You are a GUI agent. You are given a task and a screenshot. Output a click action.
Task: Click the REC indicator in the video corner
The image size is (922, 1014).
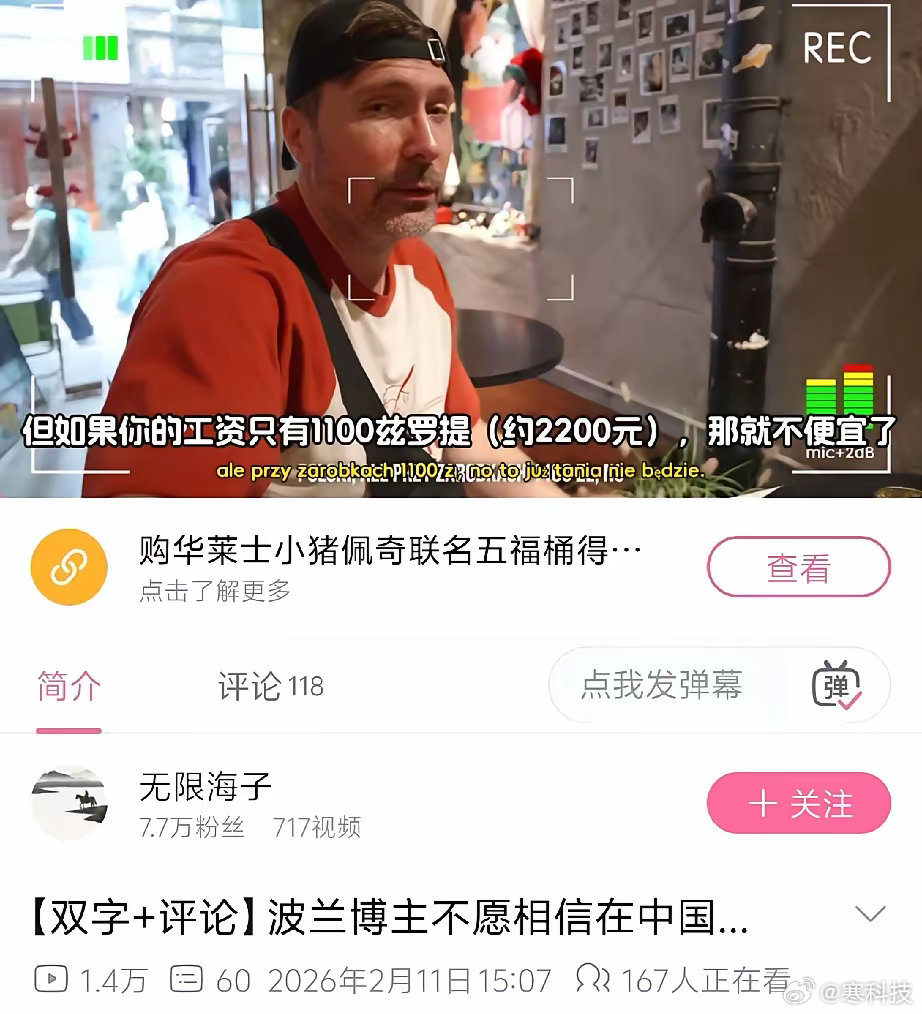click(x=838, y=49)
